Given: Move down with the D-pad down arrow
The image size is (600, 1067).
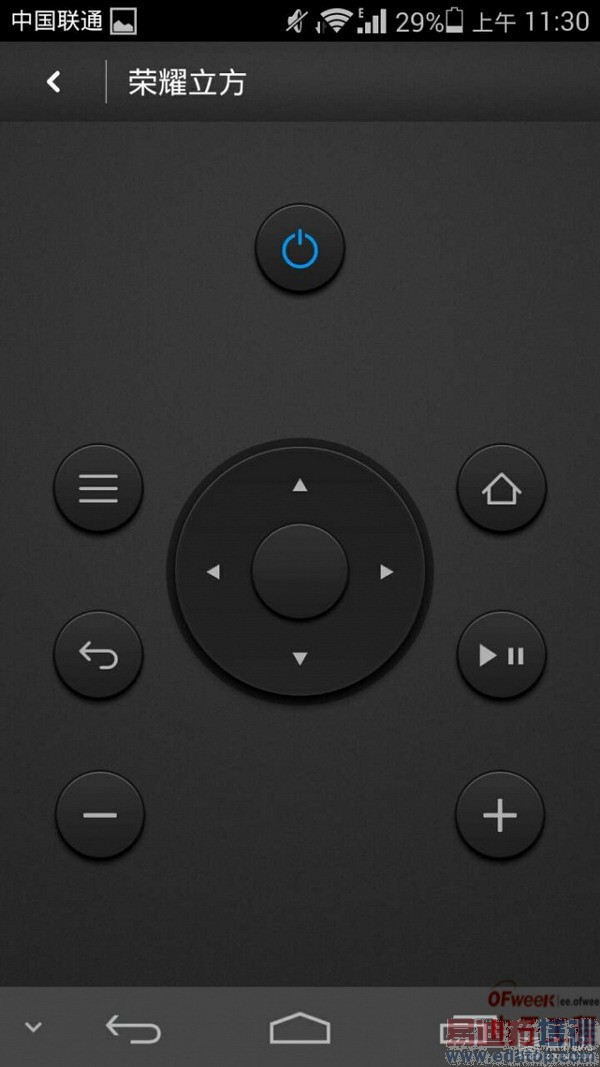Looking at the screenshot, I should click(x=300, y=658).
